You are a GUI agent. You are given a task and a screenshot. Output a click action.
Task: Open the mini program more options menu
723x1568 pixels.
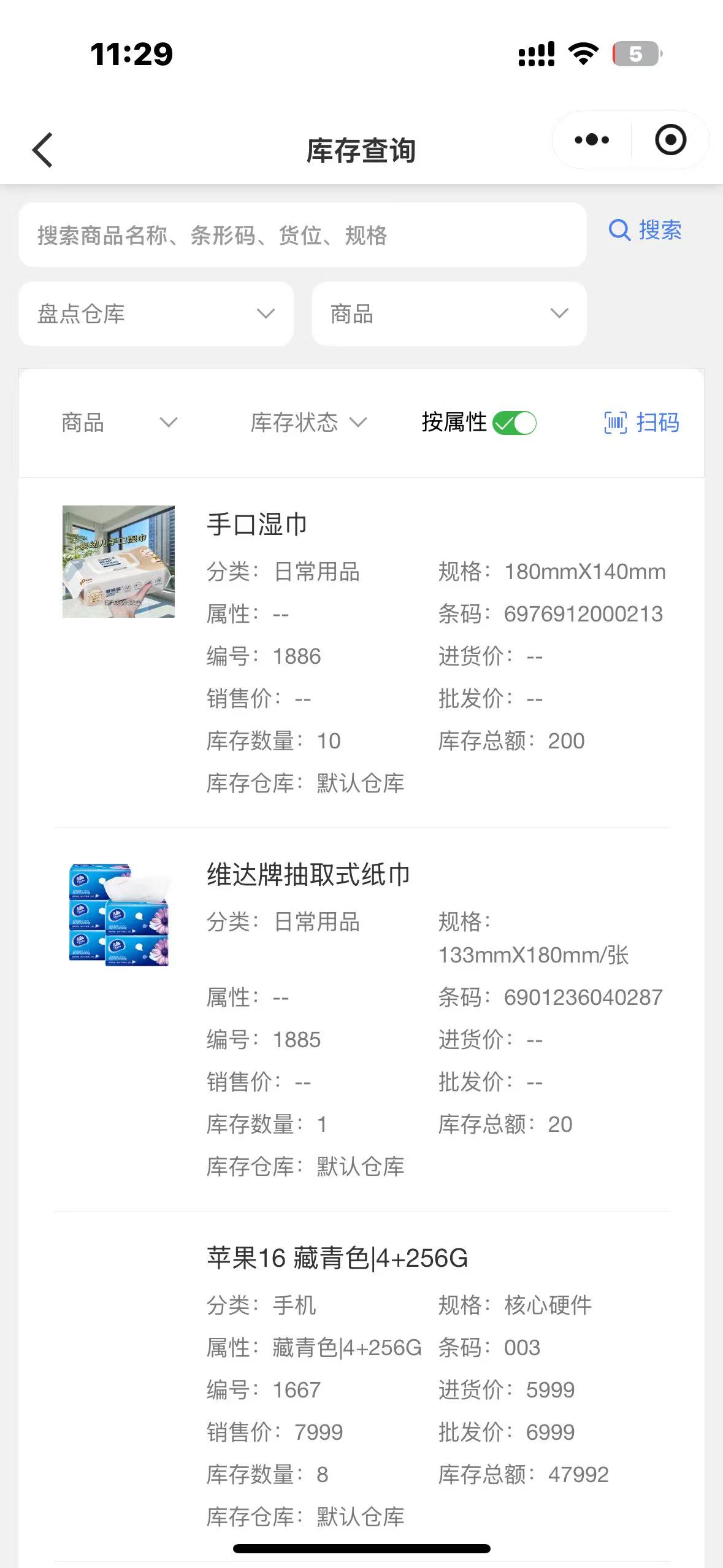coord(592,140)
